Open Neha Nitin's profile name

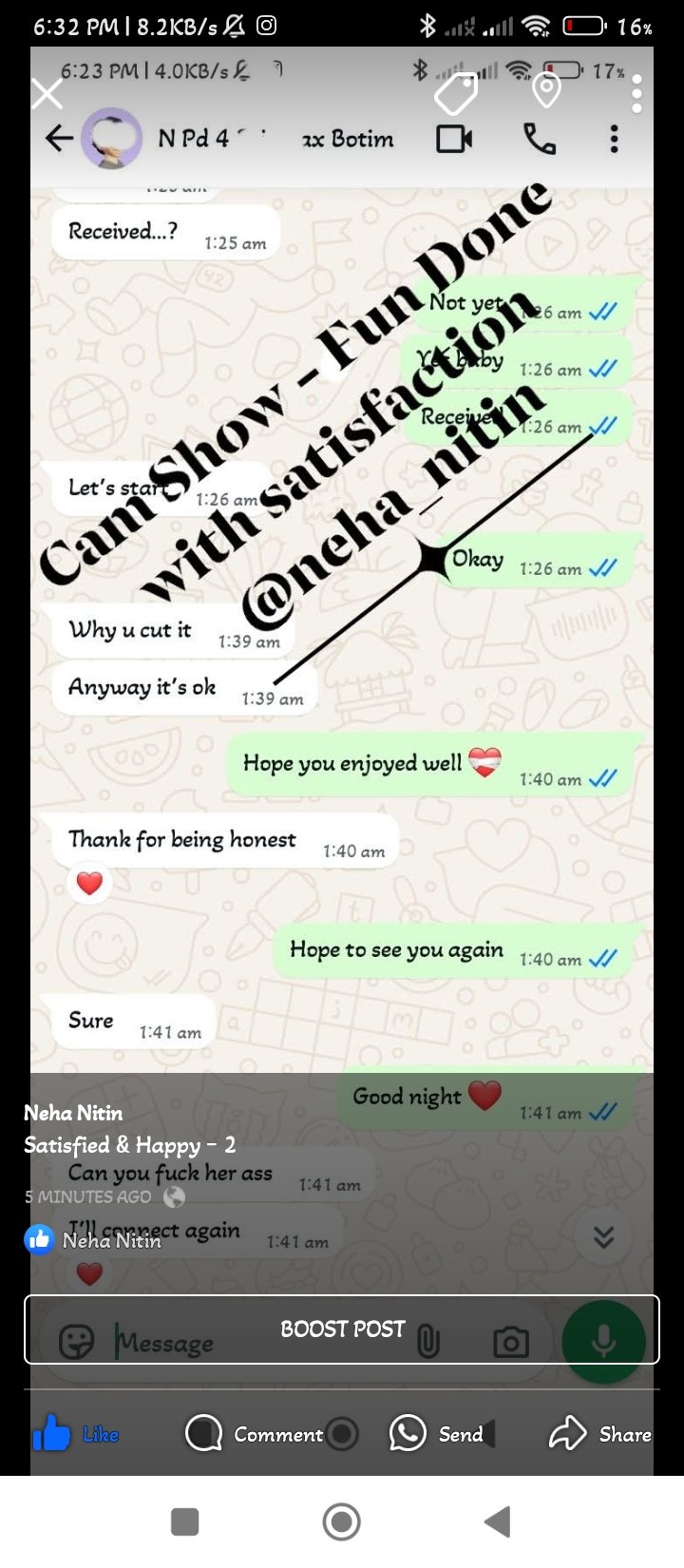[x=73, y=1113]
